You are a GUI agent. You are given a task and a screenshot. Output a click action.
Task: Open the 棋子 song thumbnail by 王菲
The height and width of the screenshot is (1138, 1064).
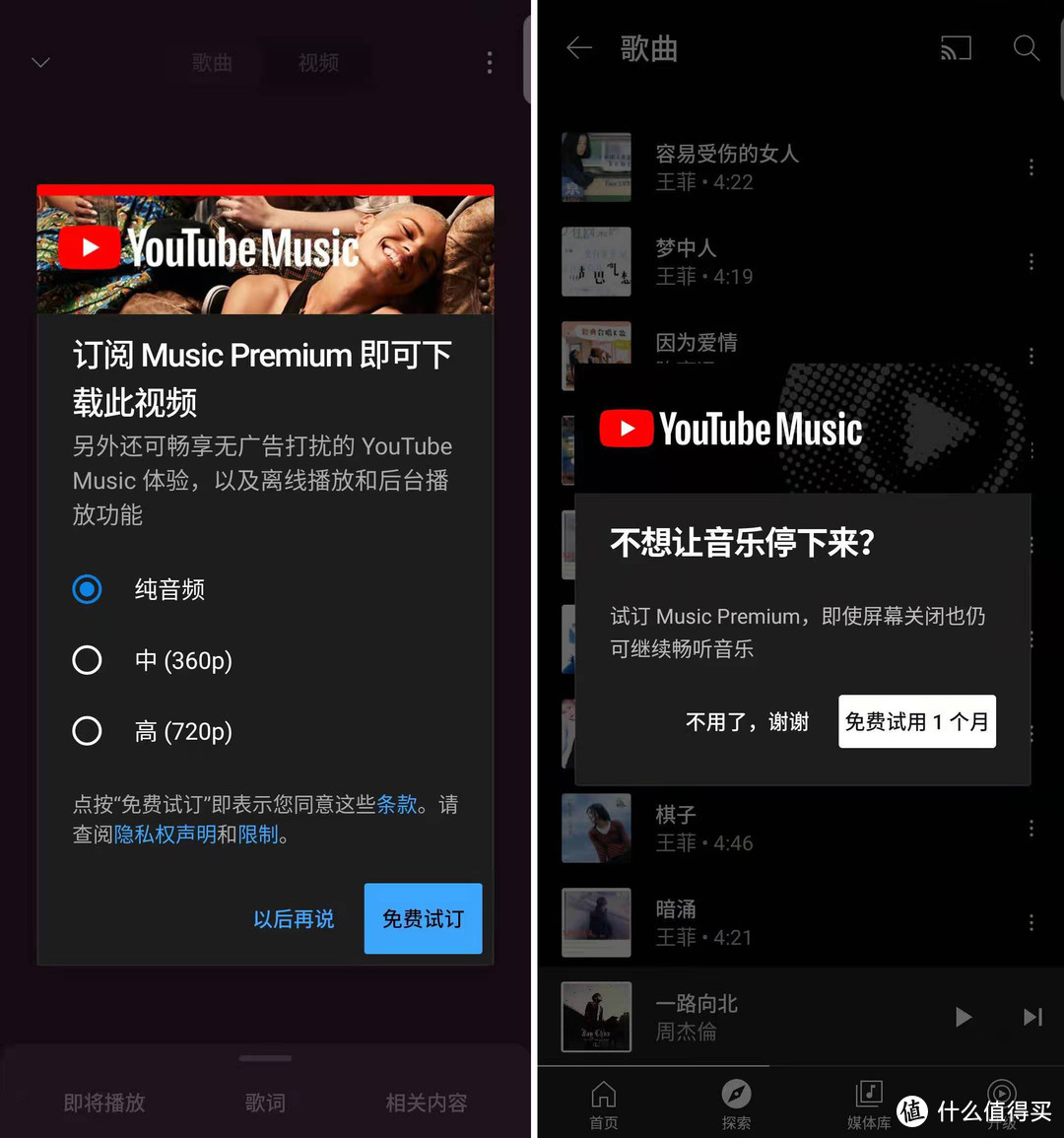[596, 828]
